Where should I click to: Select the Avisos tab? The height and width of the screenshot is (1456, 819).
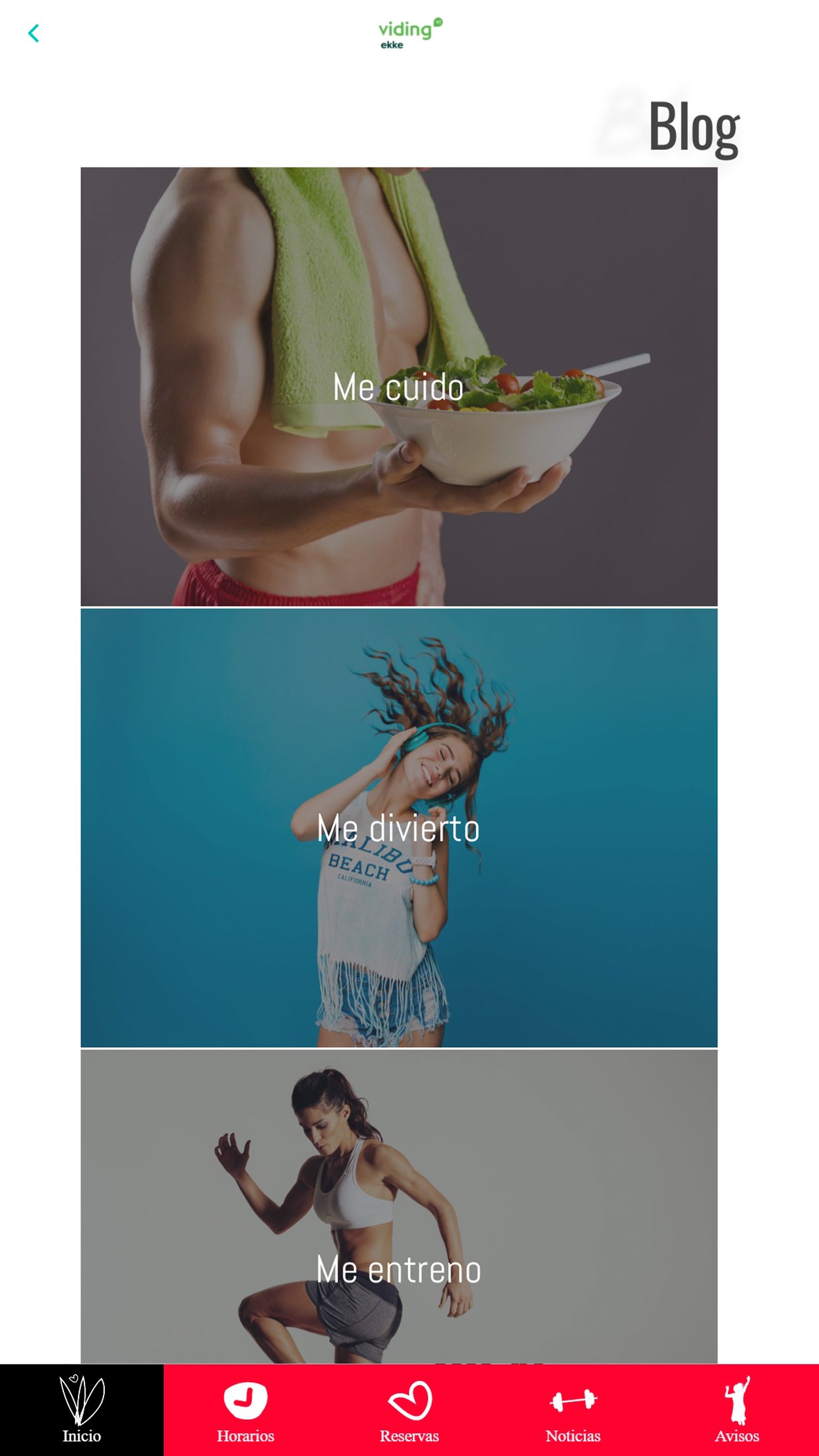(x=737, y=1410)
